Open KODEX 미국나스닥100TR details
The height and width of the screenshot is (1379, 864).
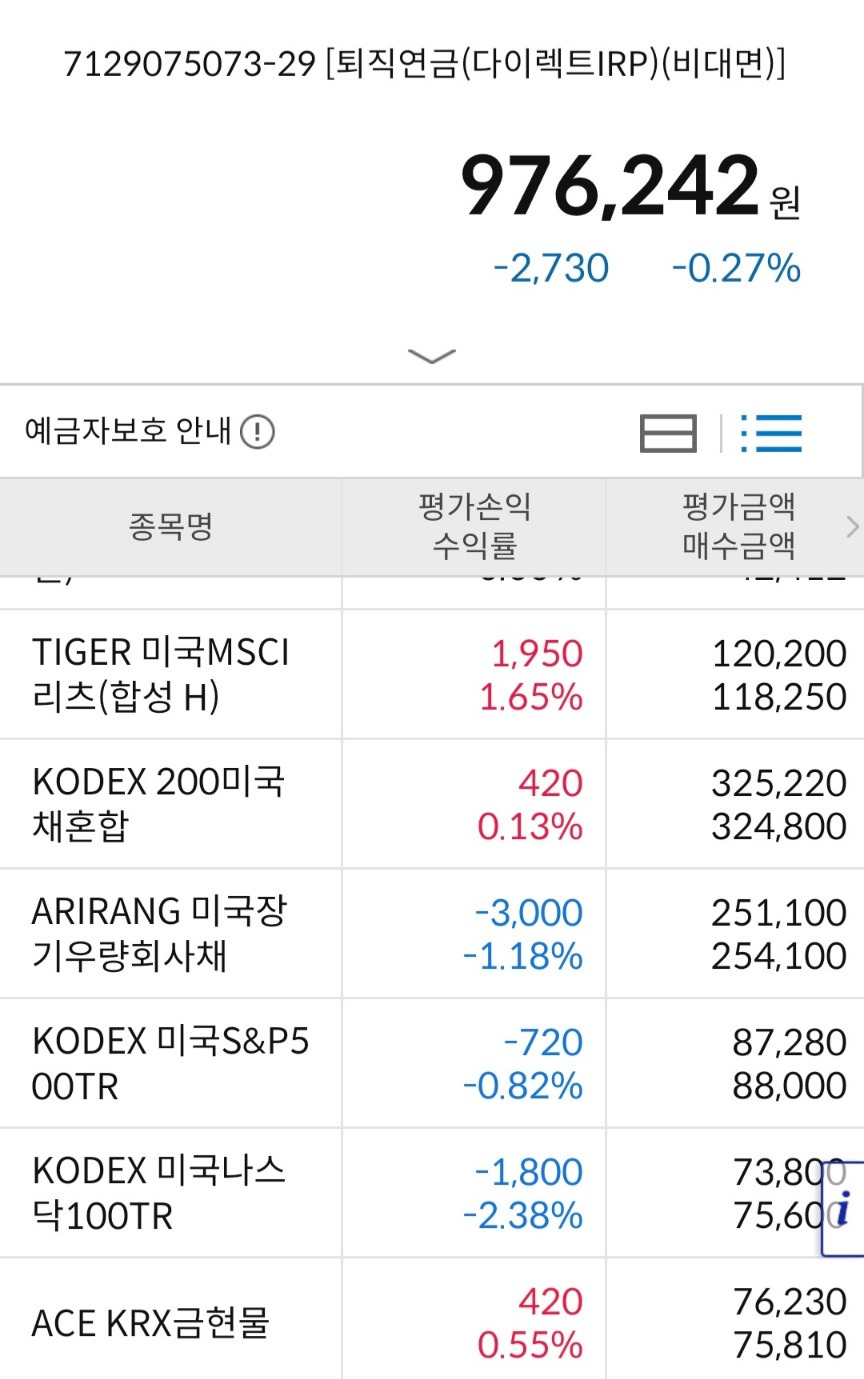point(171,1193)
